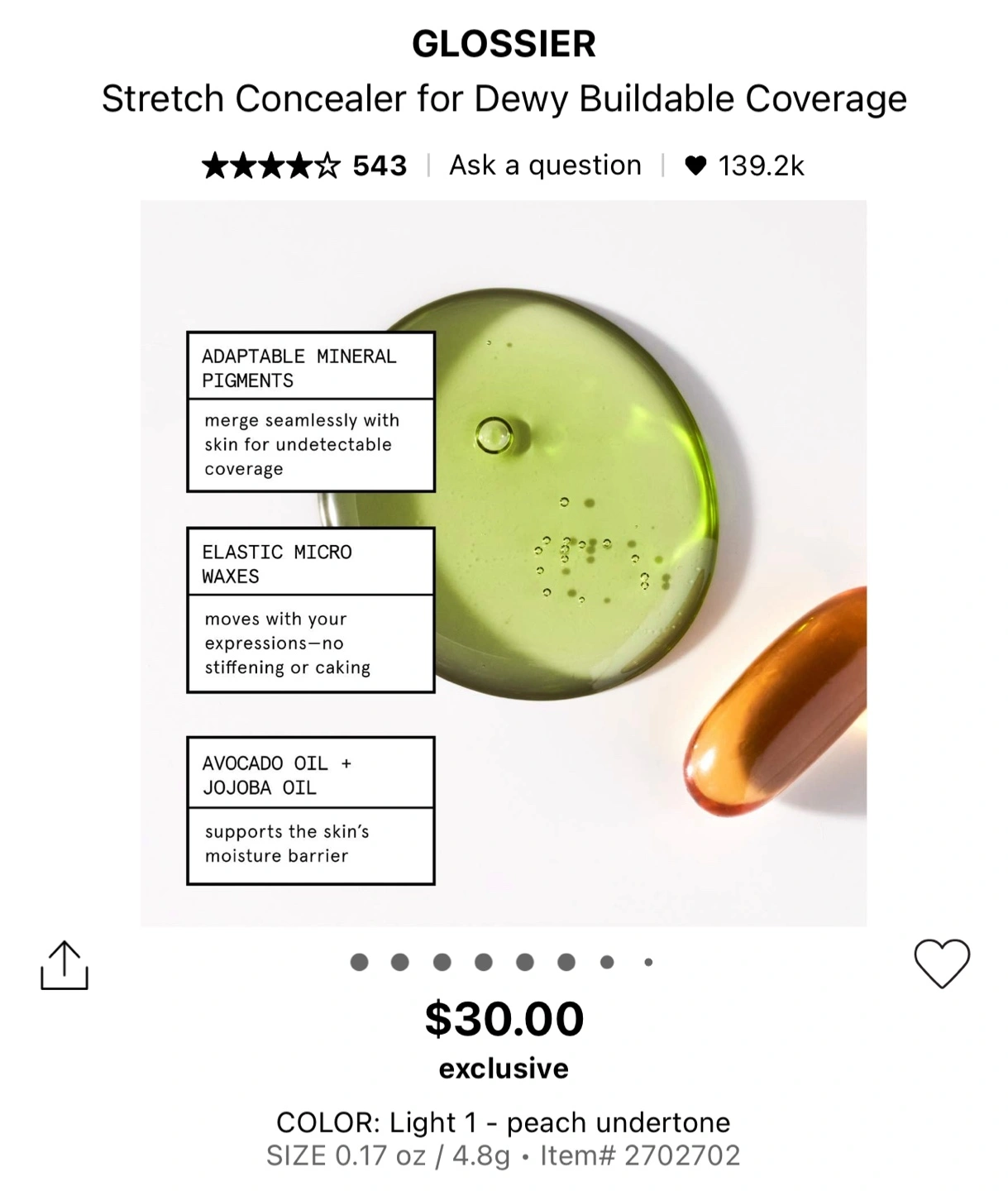This screenshot has height=1191, width=1008.
Task: Share this Stretch Concealer product
Action: [x=64, y=964]
